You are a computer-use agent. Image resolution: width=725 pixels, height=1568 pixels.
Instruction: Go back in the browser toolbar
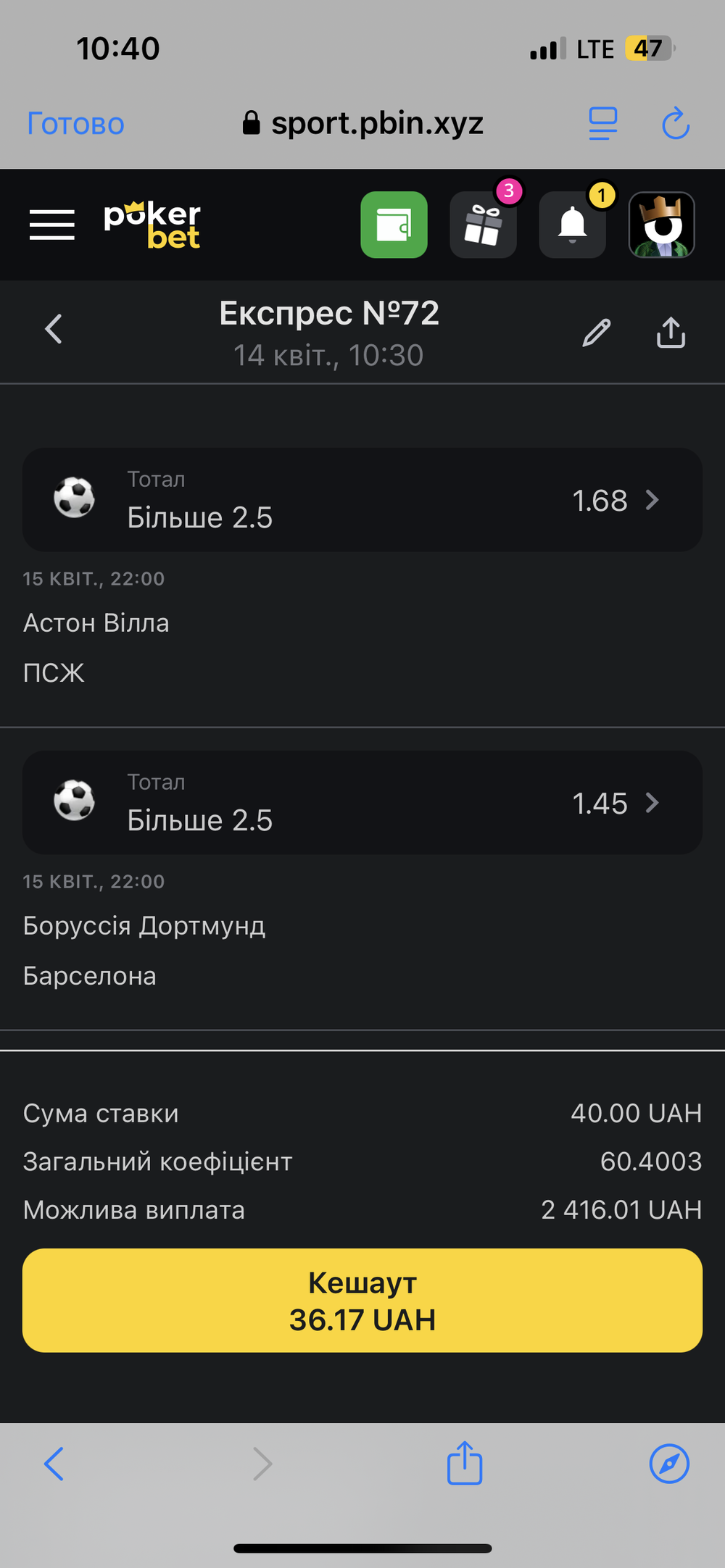click(x=54, y=1464)
